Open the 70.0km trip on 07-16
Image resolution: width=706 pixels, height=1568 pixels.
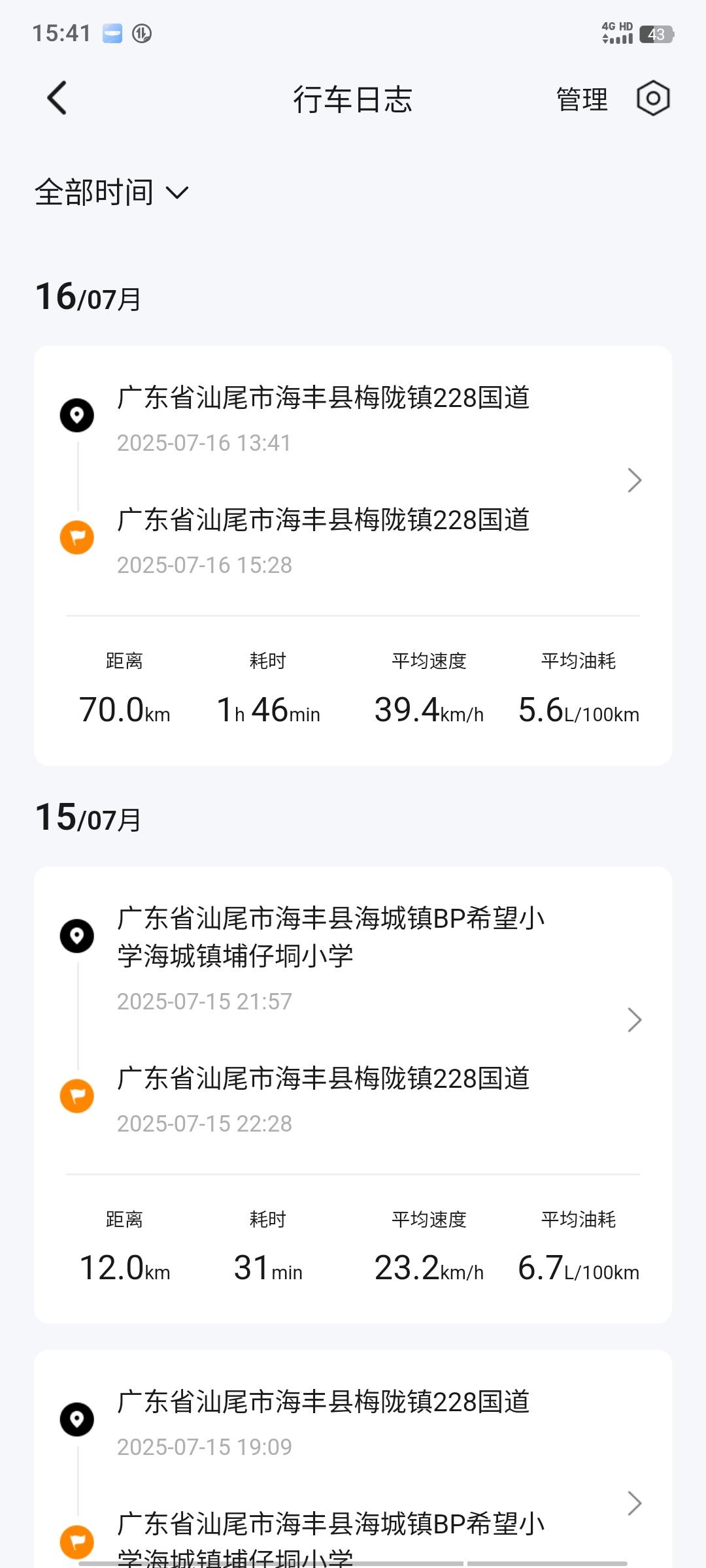pyautogui.click(x=353, y=481)
